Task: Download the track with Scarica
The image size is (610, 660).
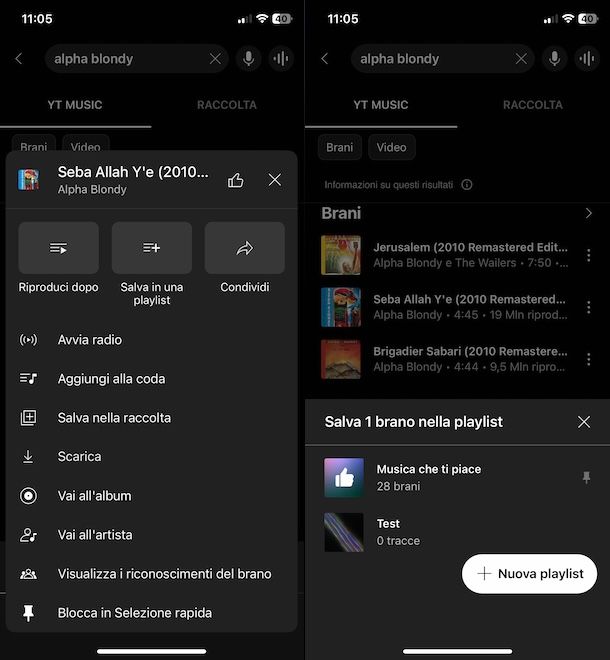Action: point(79,456)
